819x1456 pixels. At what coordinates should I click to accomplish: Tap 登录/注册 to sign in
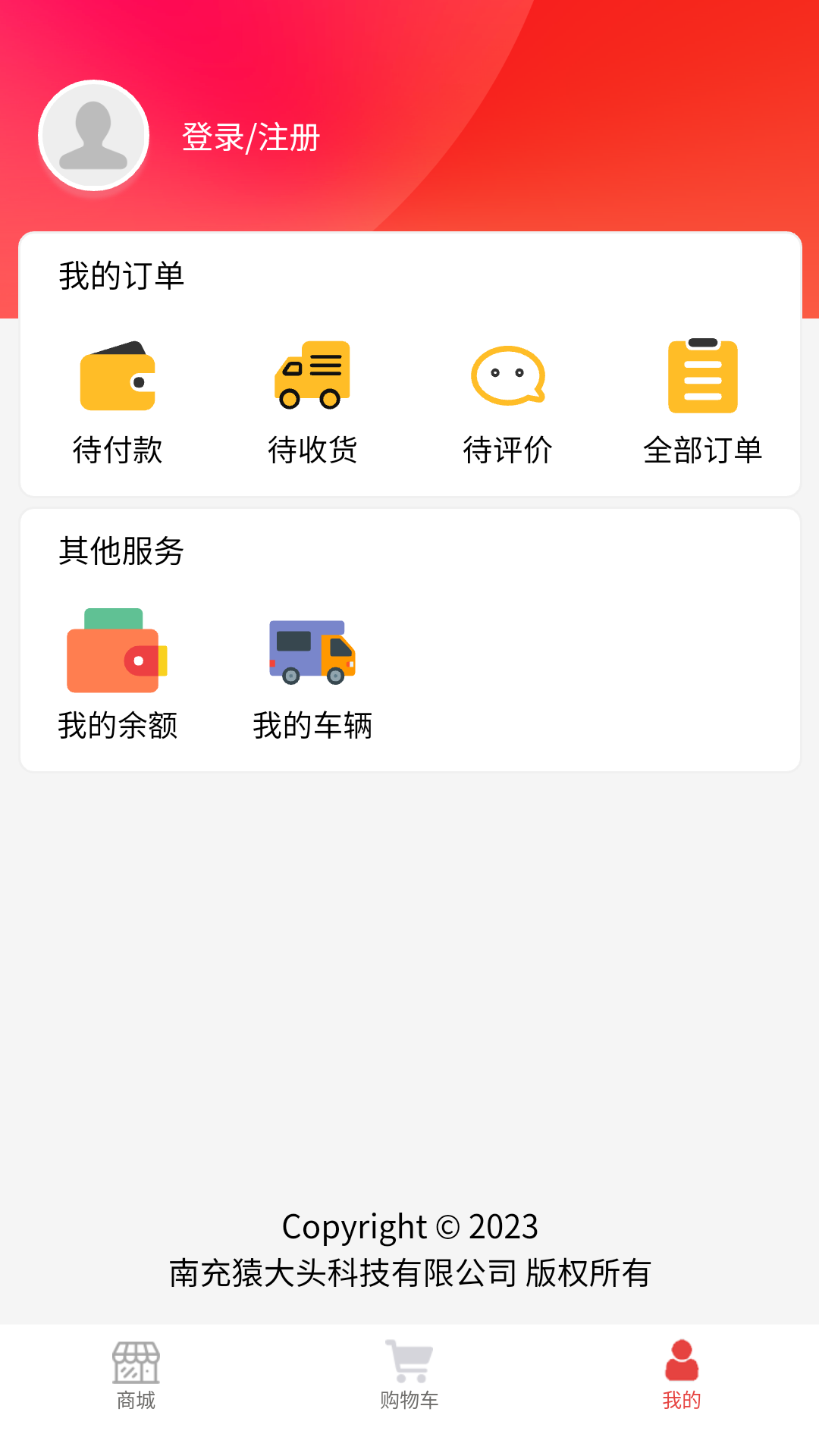[x=250, y=136]
